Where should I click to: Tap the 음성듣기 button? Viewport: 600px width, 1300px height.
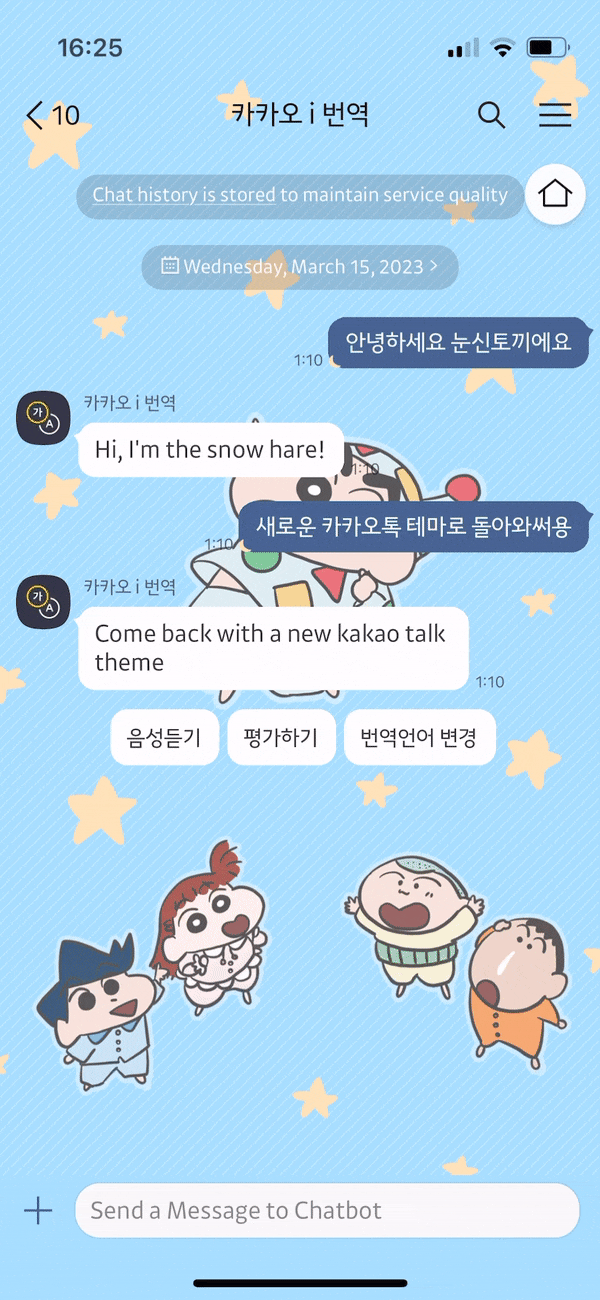pyautogui.click(x=165, y=739)
